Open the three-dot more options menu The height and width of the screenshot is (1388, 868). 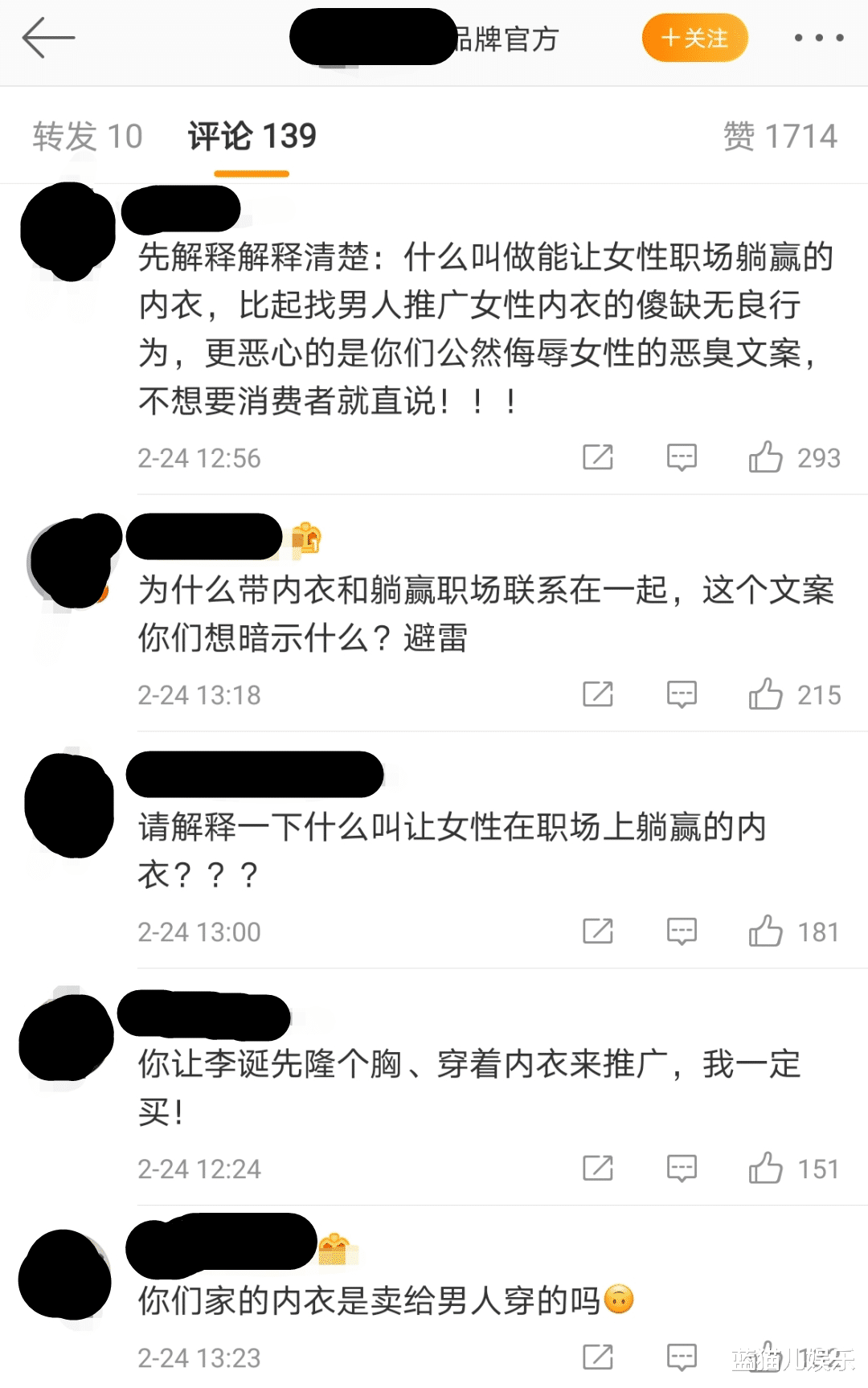tap(819, 36)
